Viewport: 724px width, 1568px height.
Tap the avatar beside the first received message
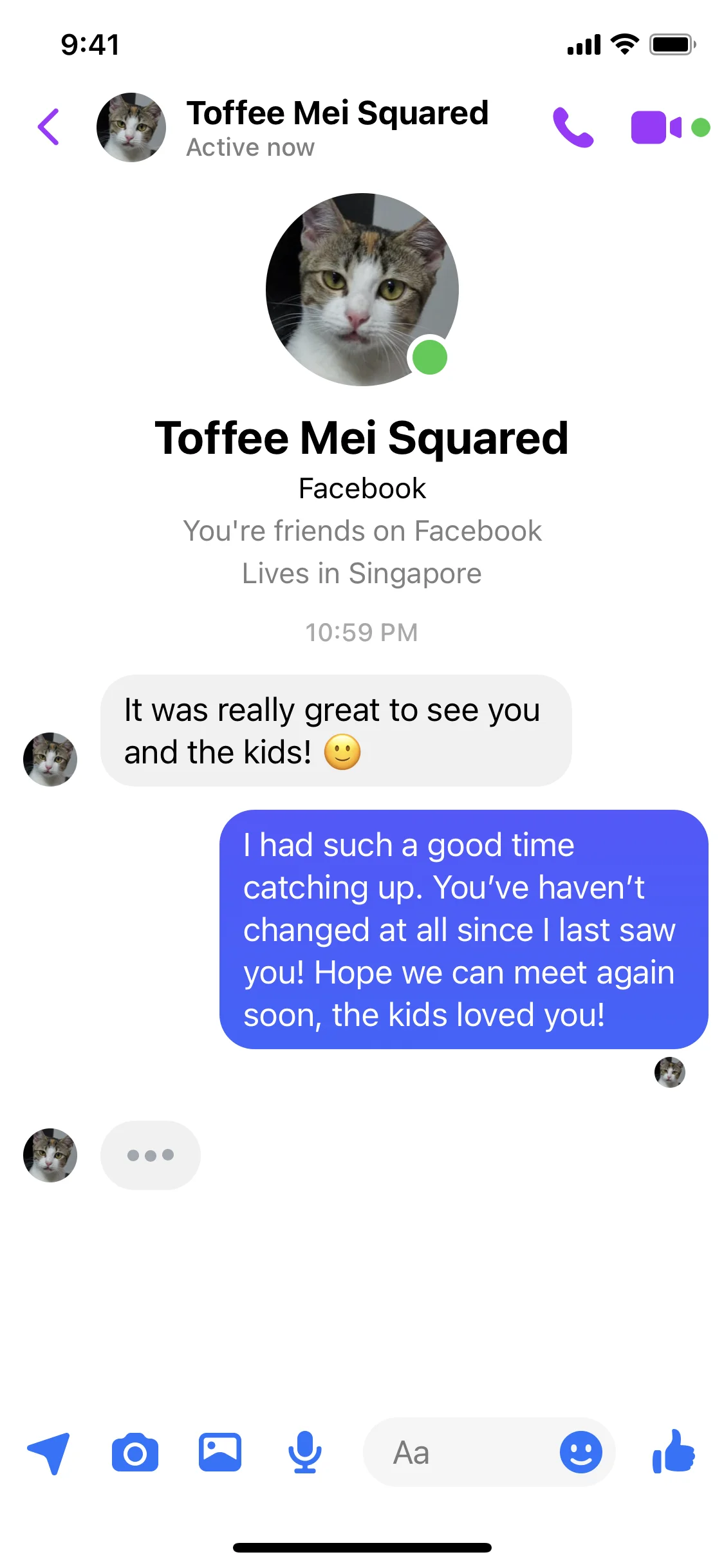click(x=49, y=760)
